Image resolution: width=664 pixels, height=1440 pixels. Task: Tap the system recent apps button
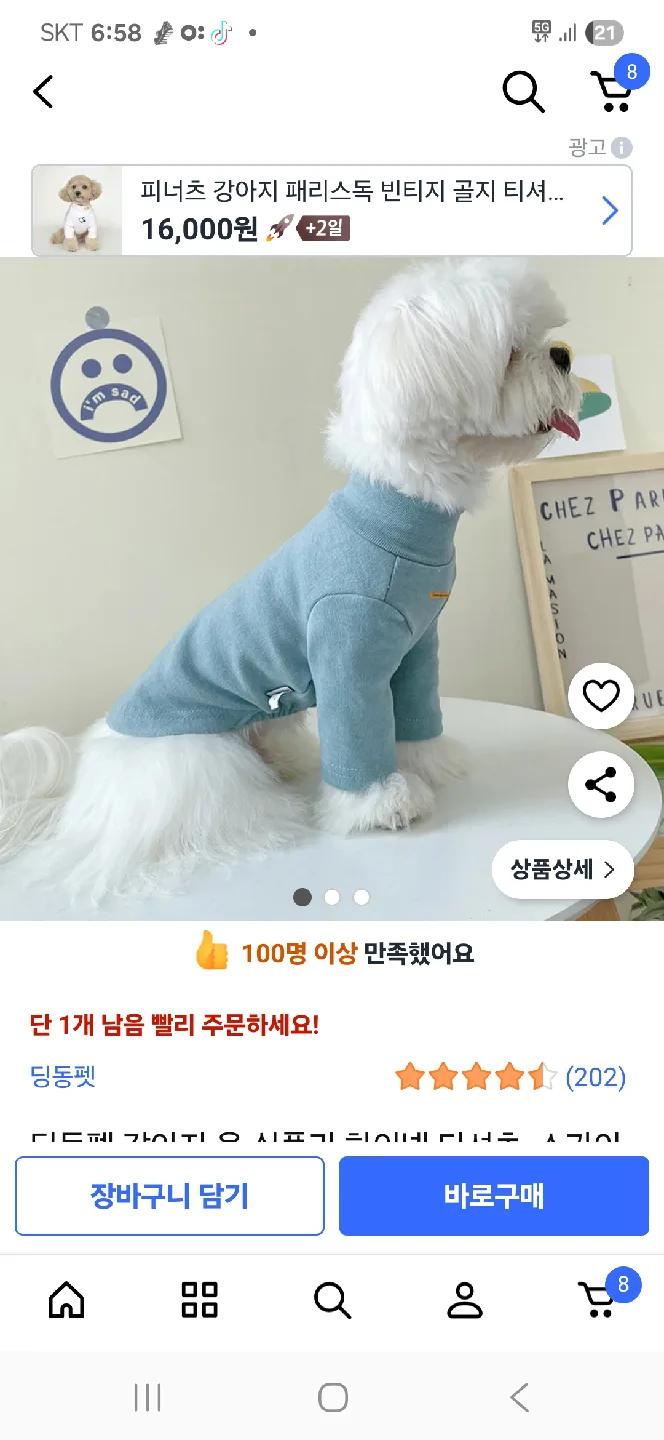[x=147, y=1397]
